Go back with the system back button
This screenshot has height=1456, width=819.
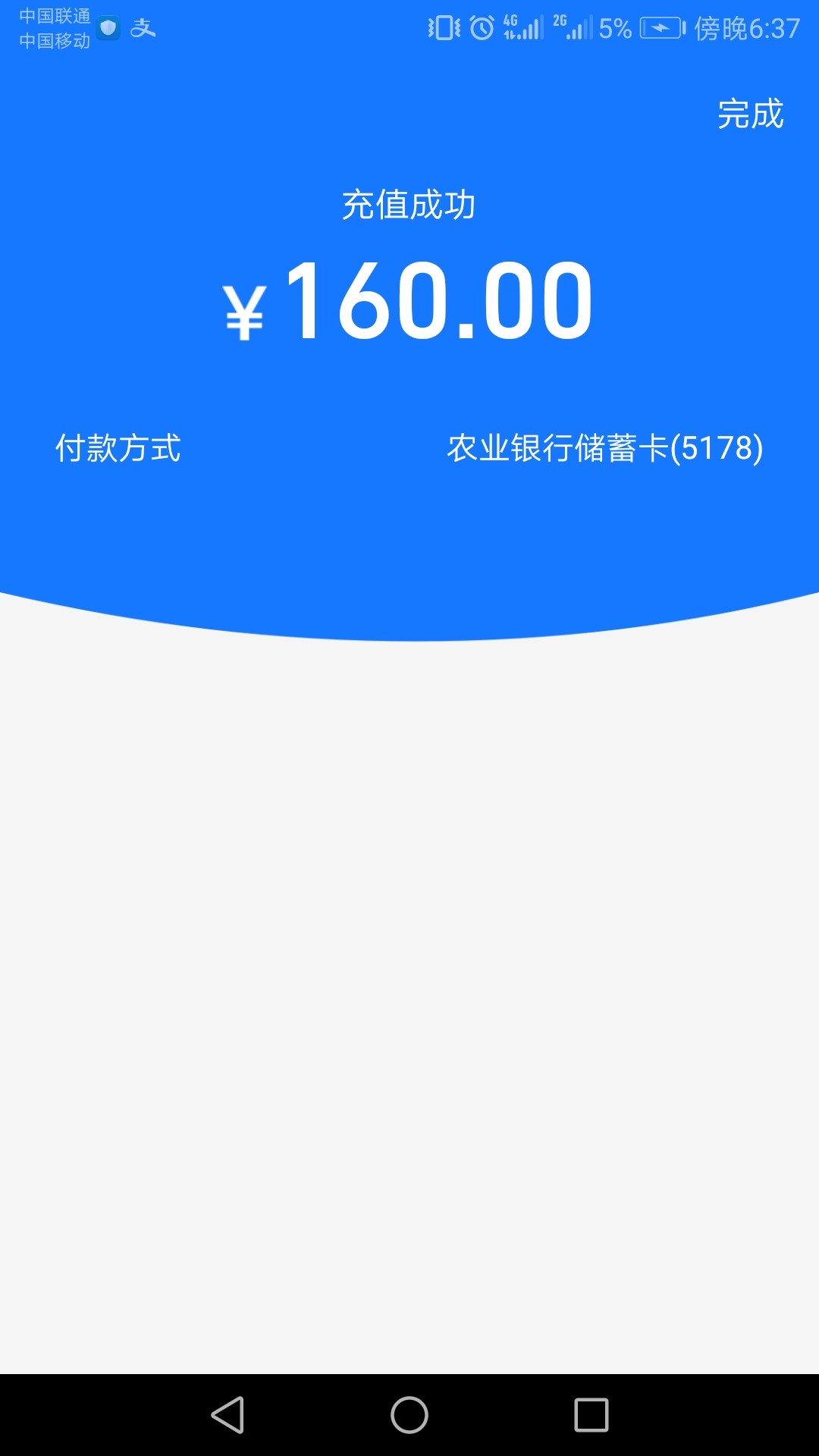tap(227, 1415)
